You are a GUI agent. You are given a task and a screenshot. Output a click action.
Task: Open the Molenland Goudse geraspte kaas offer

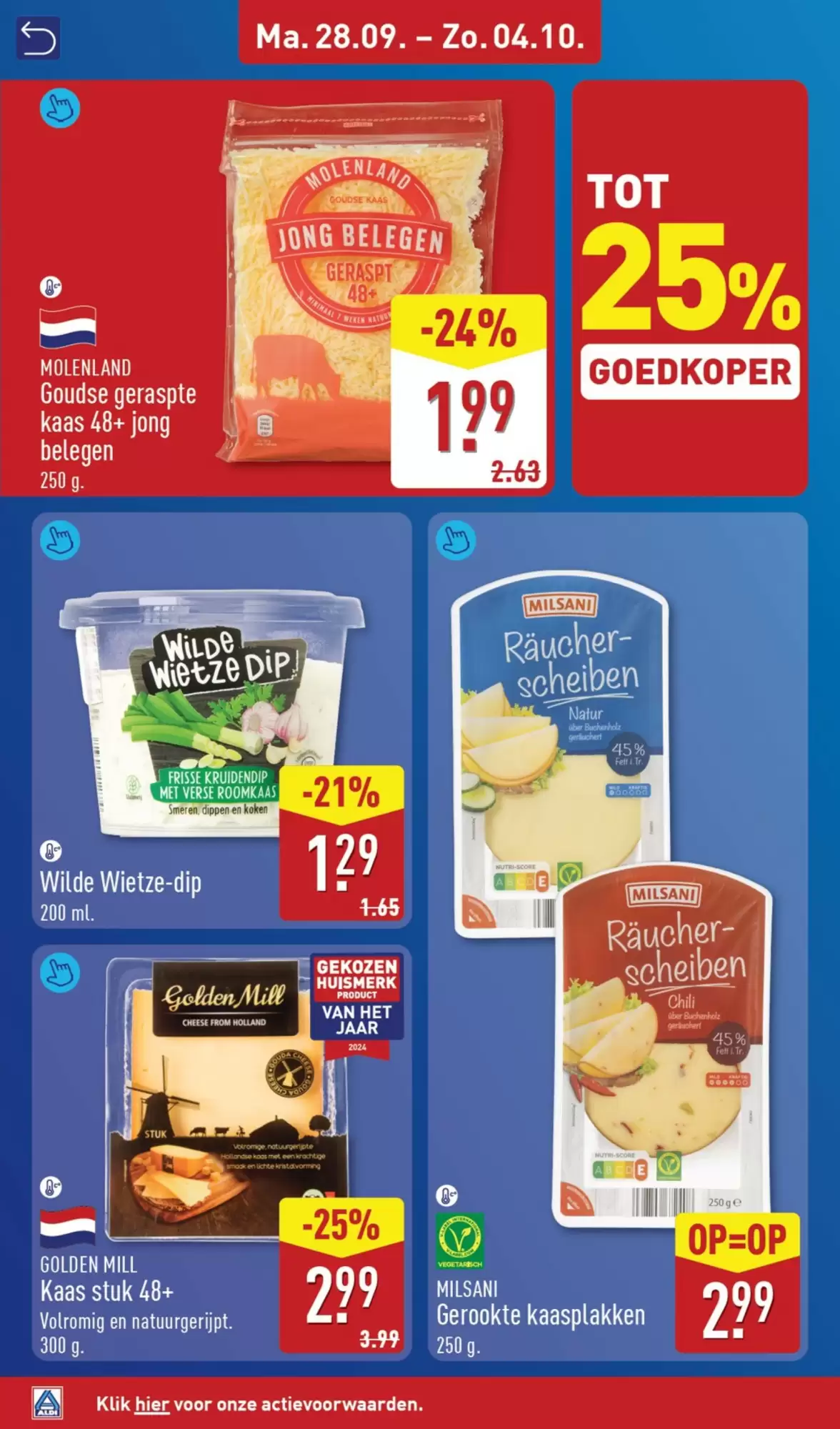click(x=277, y=288)
